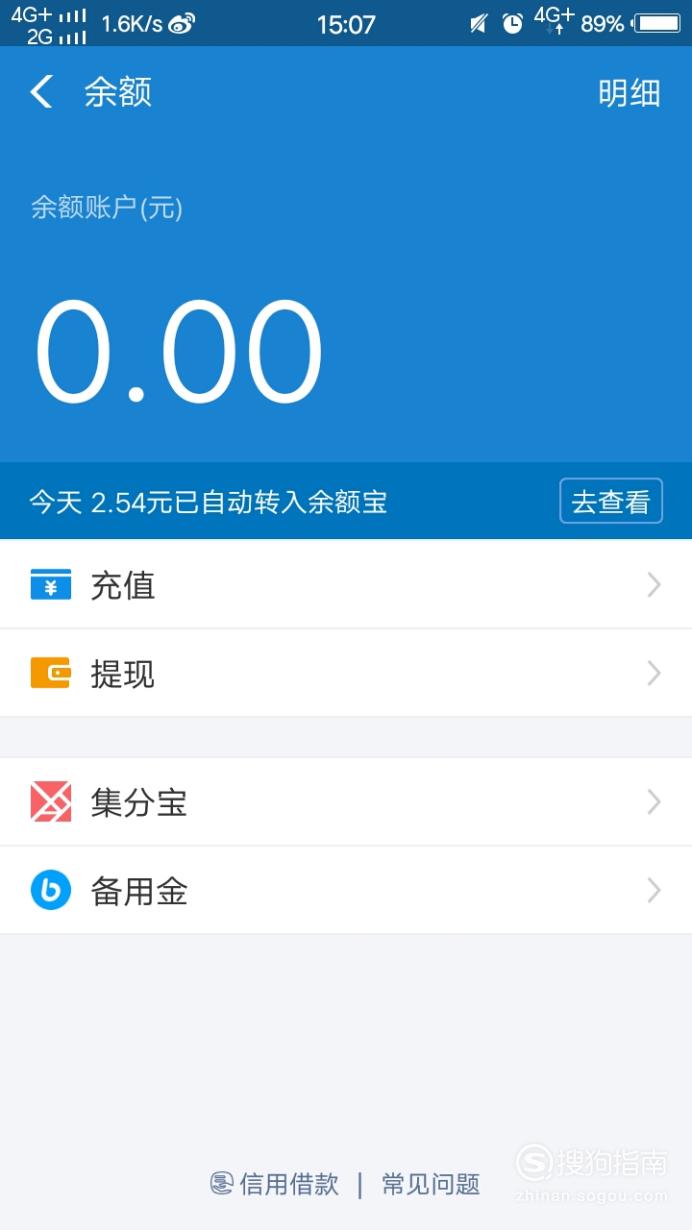Open 明细 transaction details
692x1230 pixels.
coord(629,93)
